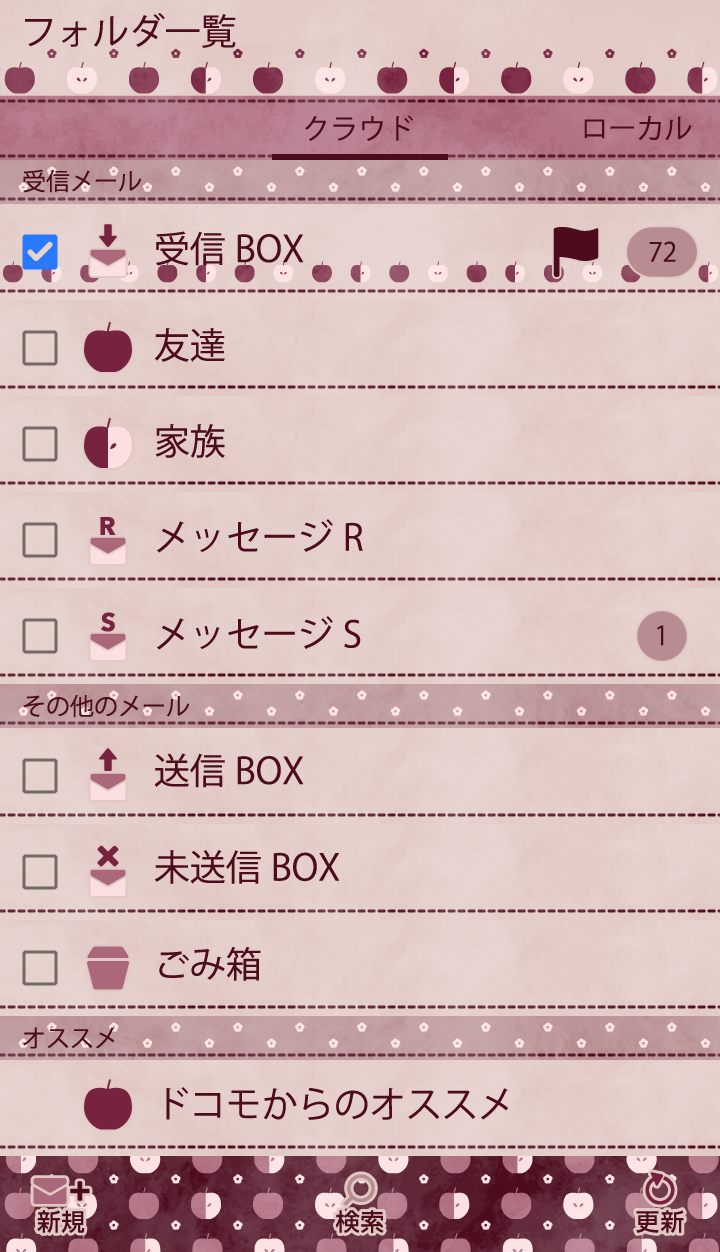The height and width of the screenshot is (1252, 720).
Task: Open the 送信 BOX folder
Action: pyautogui.click(x=229, y=772)
